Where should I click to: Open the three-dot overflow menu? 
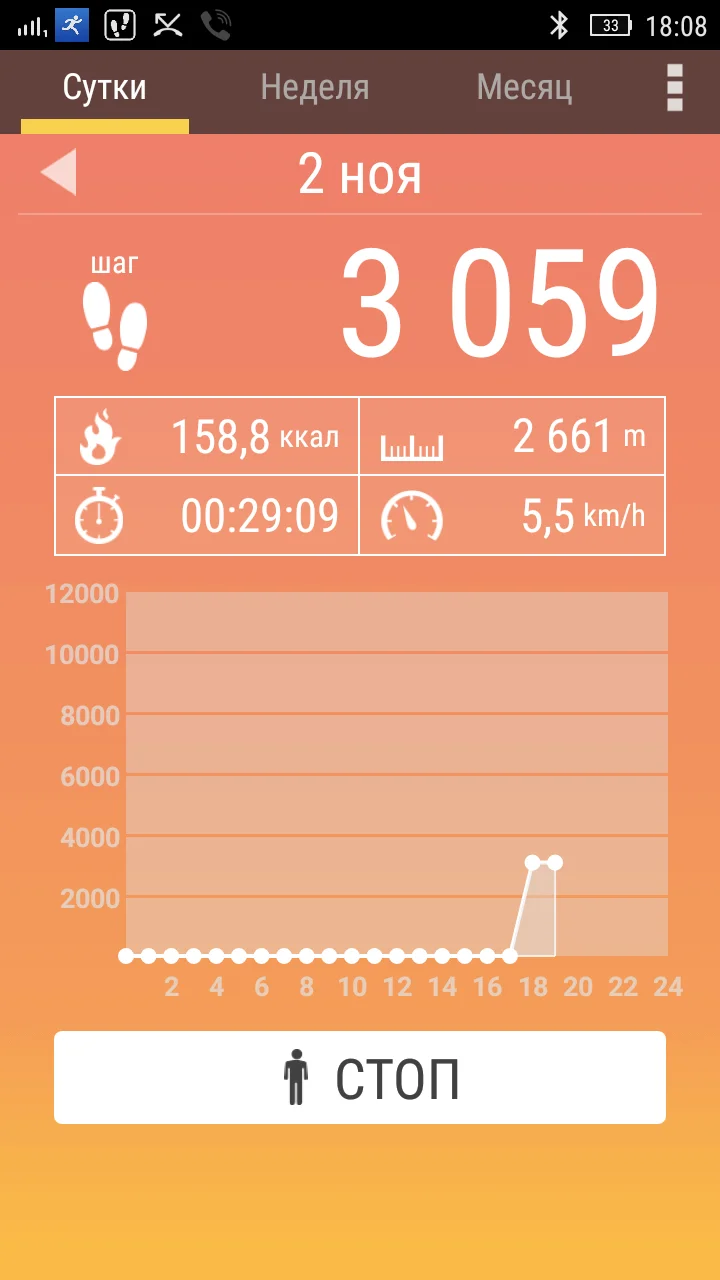pyautogui.click(x=675, y=88)
